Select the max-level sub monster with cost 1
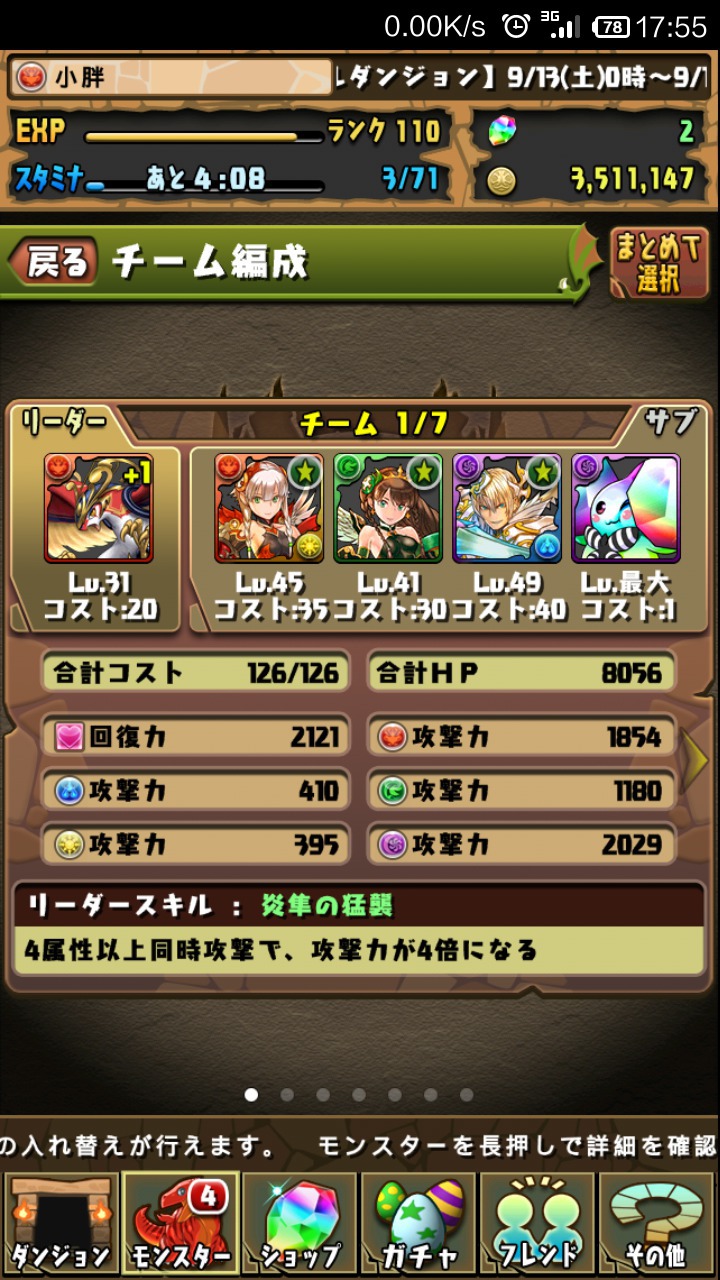 (626, 508)
